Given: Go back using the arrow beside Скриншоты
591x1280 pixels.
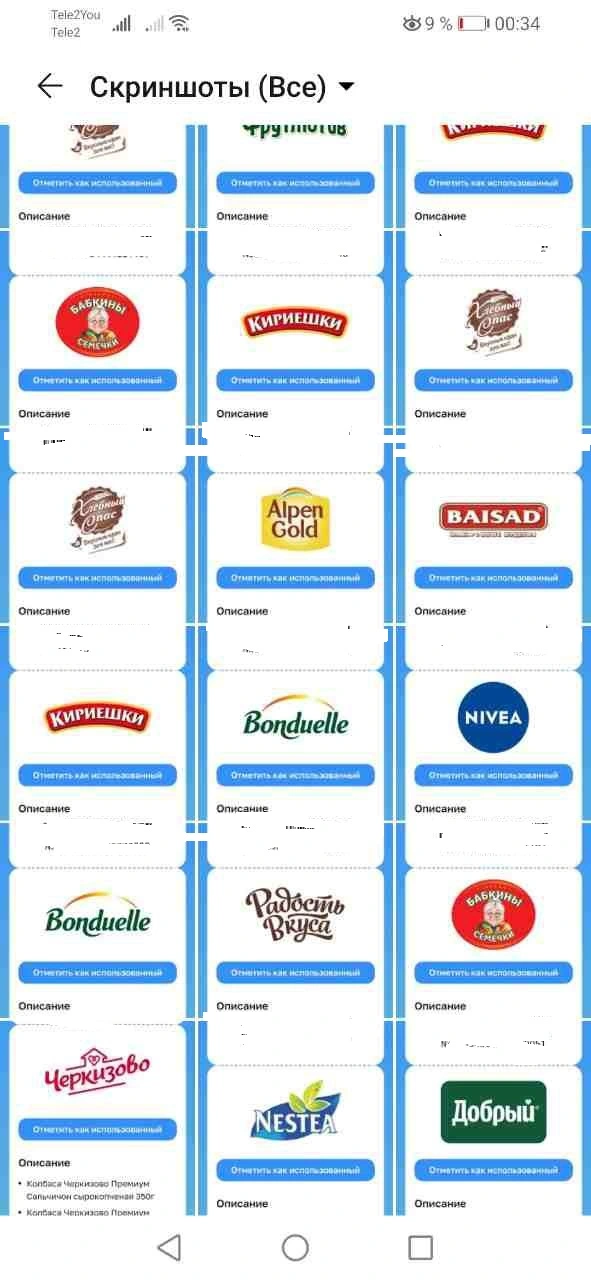Looking at the screenshot, I should [x=49, y=87].
